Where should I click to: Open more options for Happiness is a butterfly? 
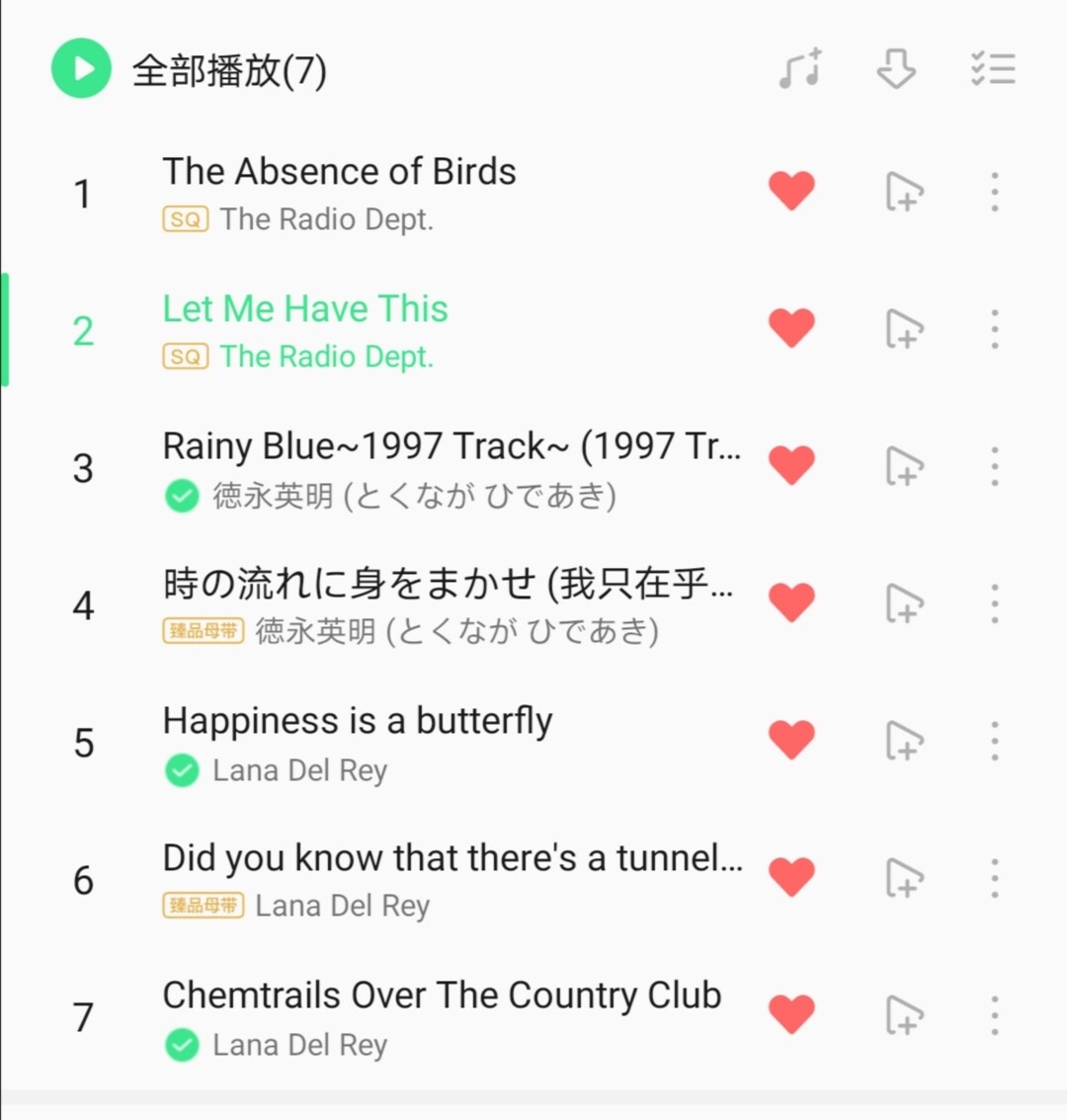(x=994, y=741)
